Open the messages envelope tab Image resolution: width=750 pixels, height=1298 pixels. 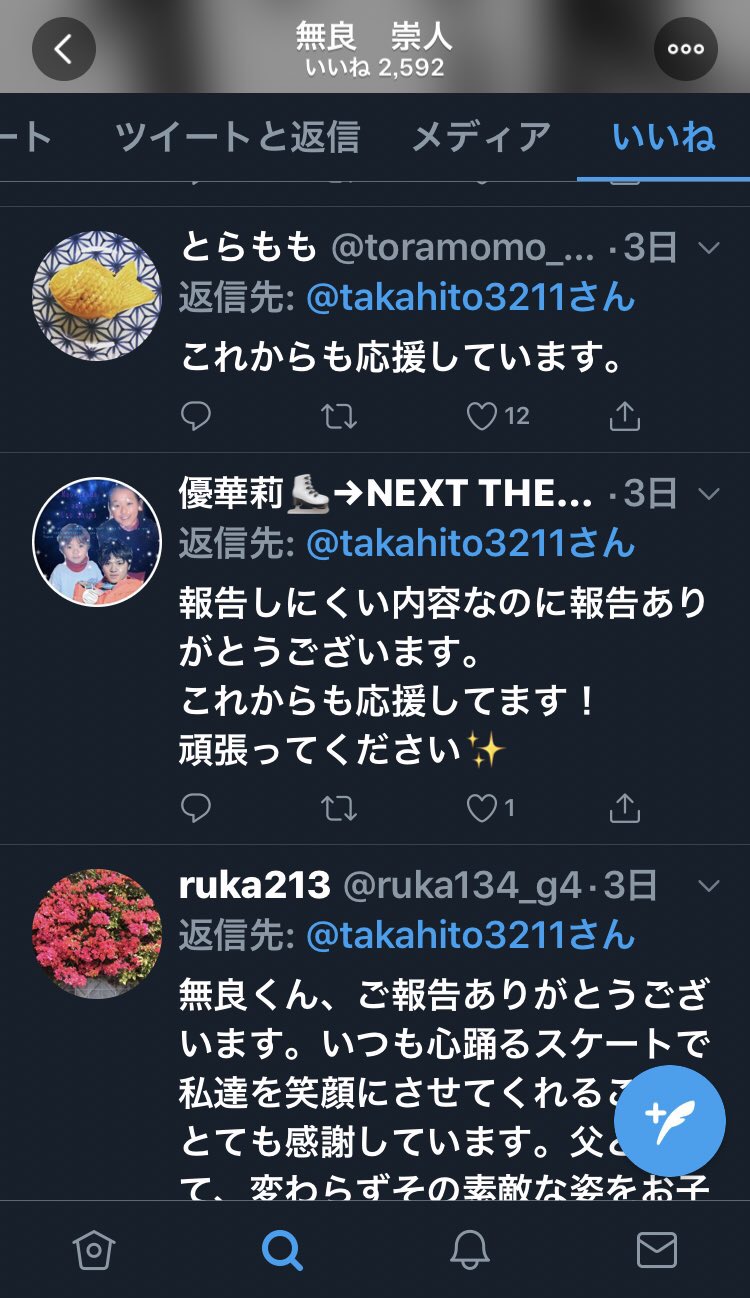656,1249
